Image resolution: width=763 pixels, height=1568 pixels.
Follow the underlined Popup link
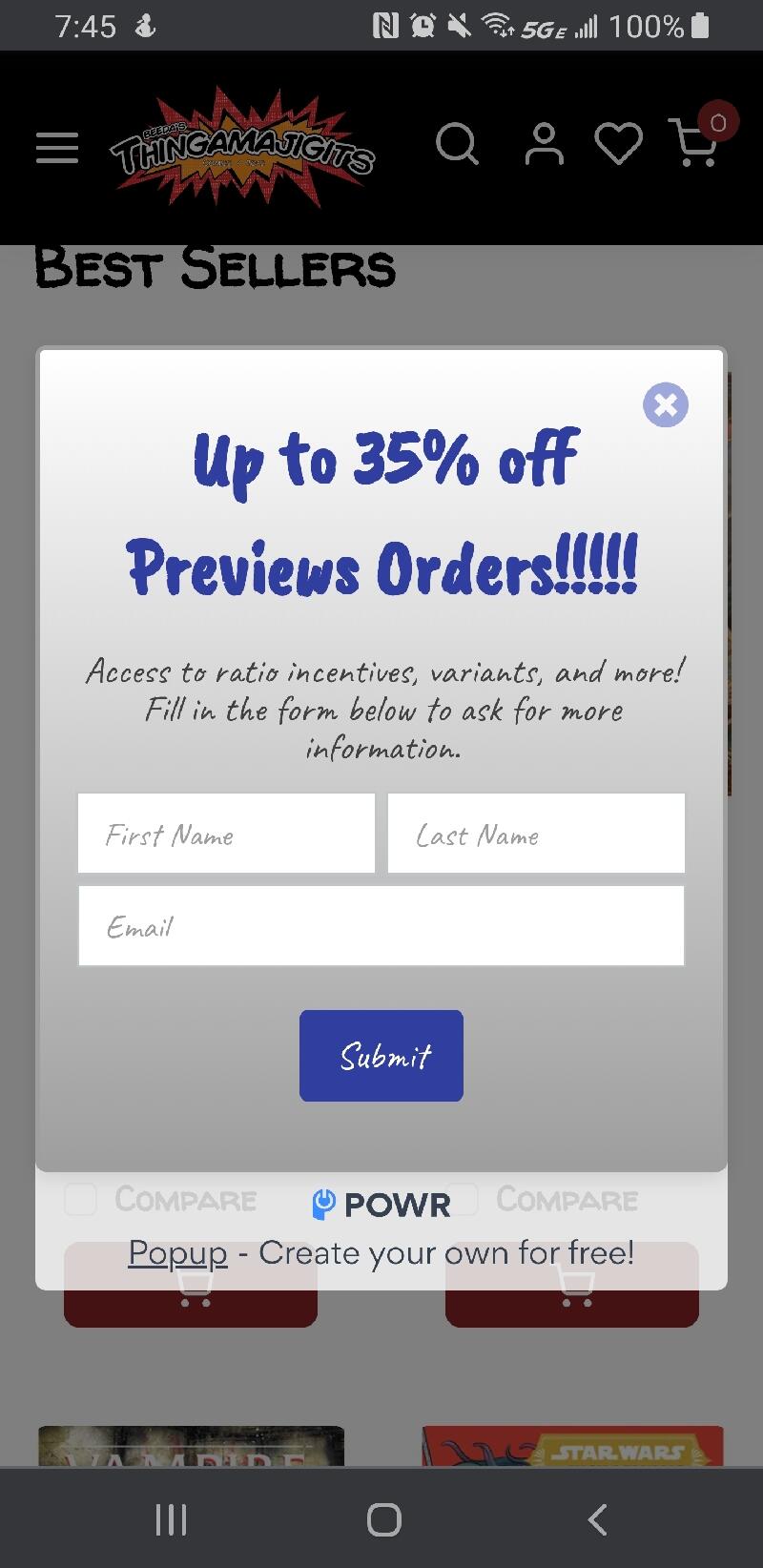[x=178, y=1252]
